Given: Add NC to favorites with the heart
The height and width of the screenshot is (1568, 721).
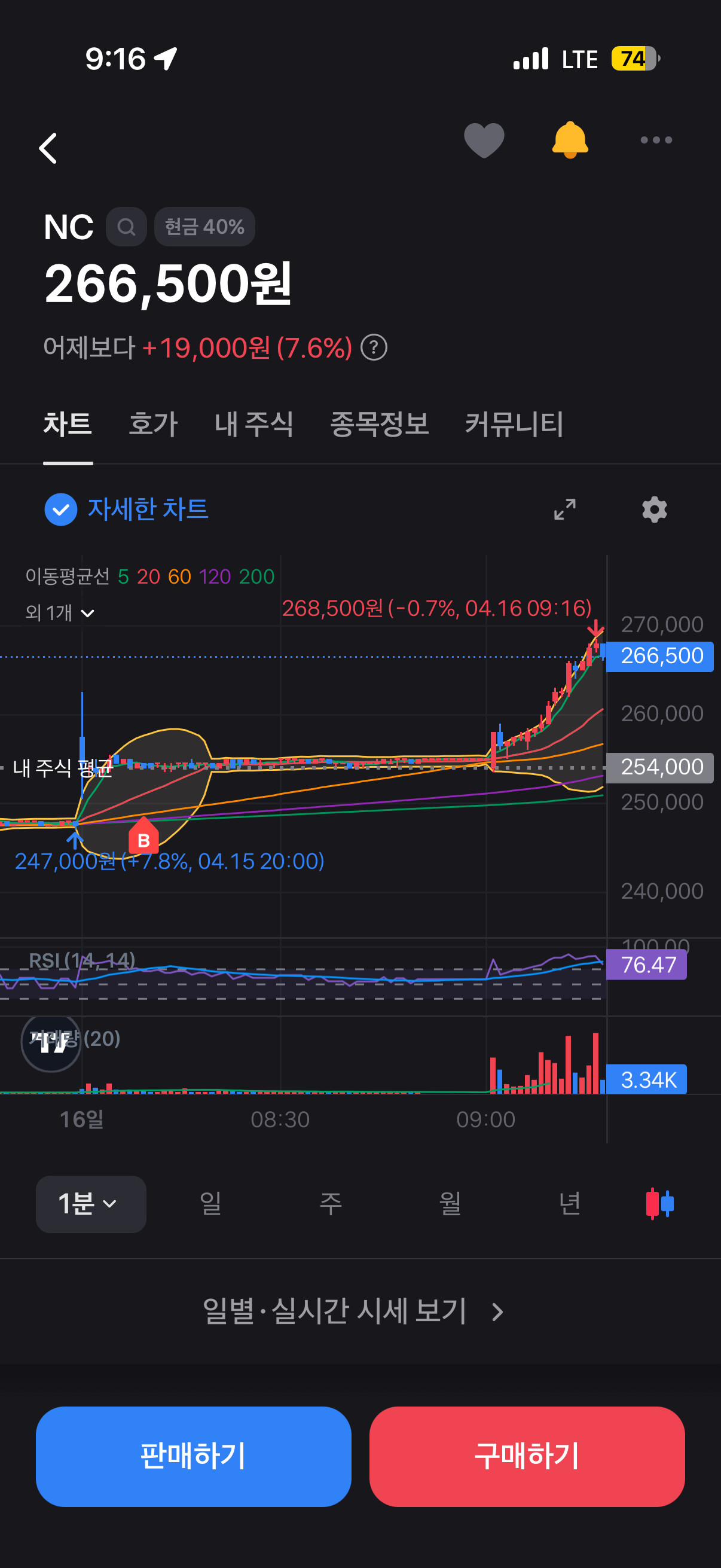Looking at the screenshot, I should (484, 140).
